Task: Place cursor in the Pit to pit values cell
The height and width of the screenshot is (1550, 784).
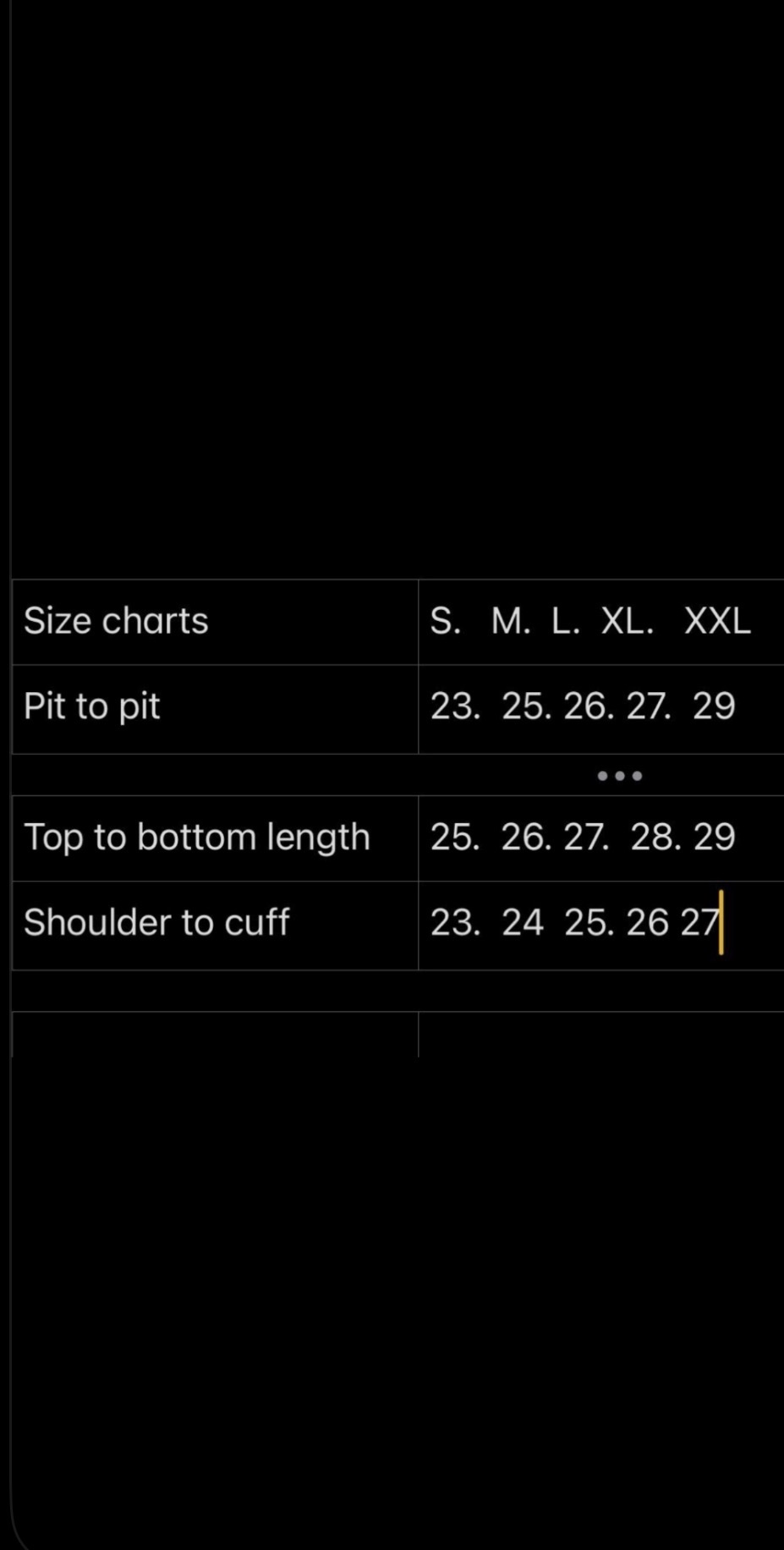Action: tap(583, 707)
